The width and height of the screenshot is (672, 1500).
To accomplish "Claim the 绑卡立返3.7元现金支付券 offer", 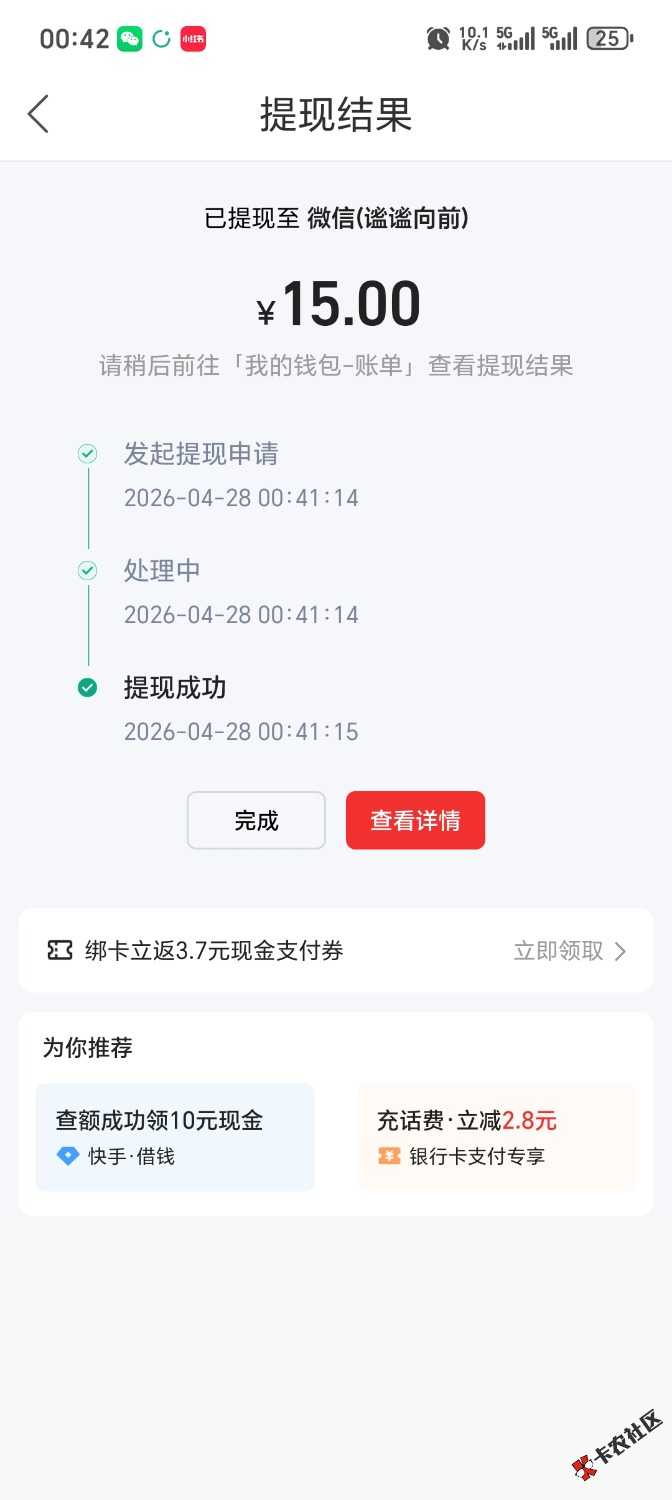I will [569, 951].
